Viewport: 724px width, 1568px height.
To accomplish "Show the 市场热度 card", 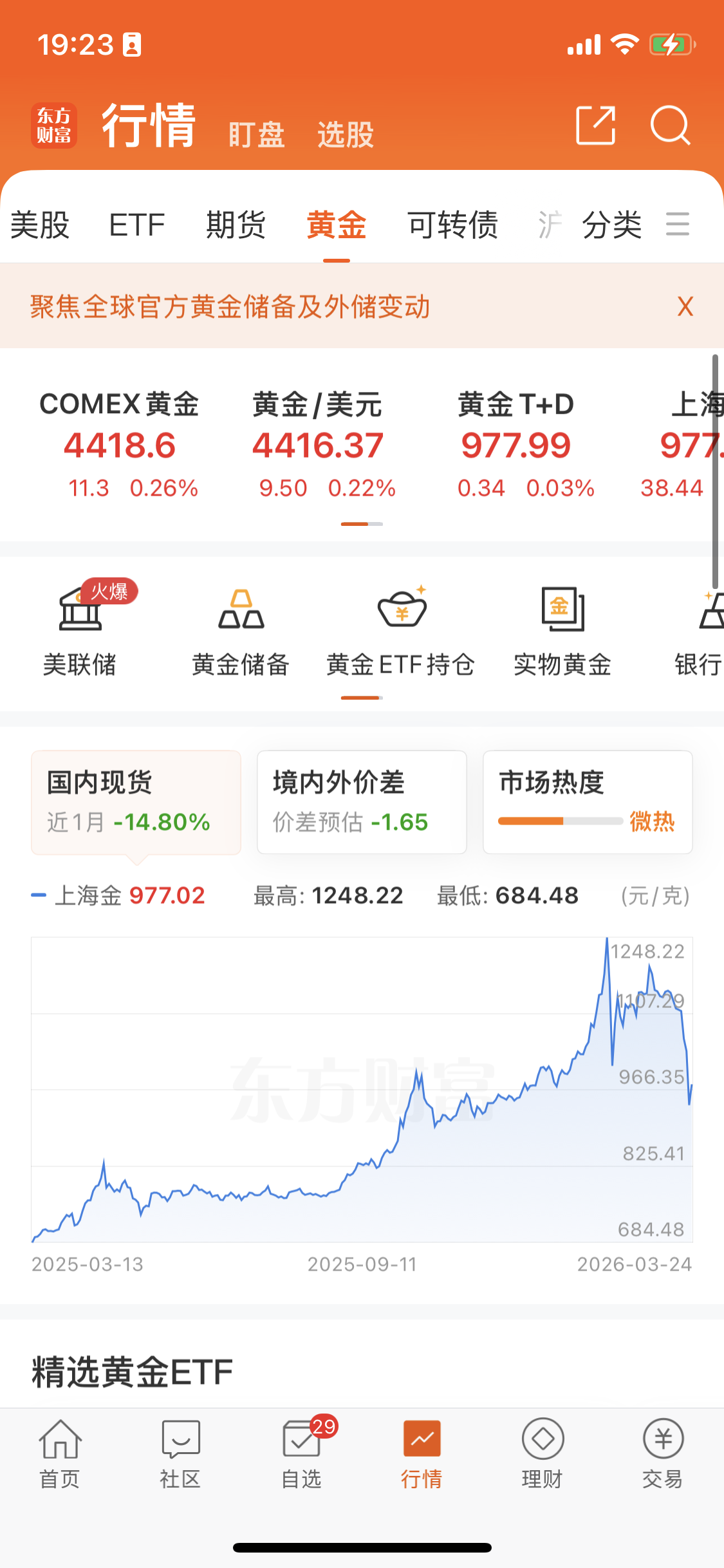I will pos(588,802).
